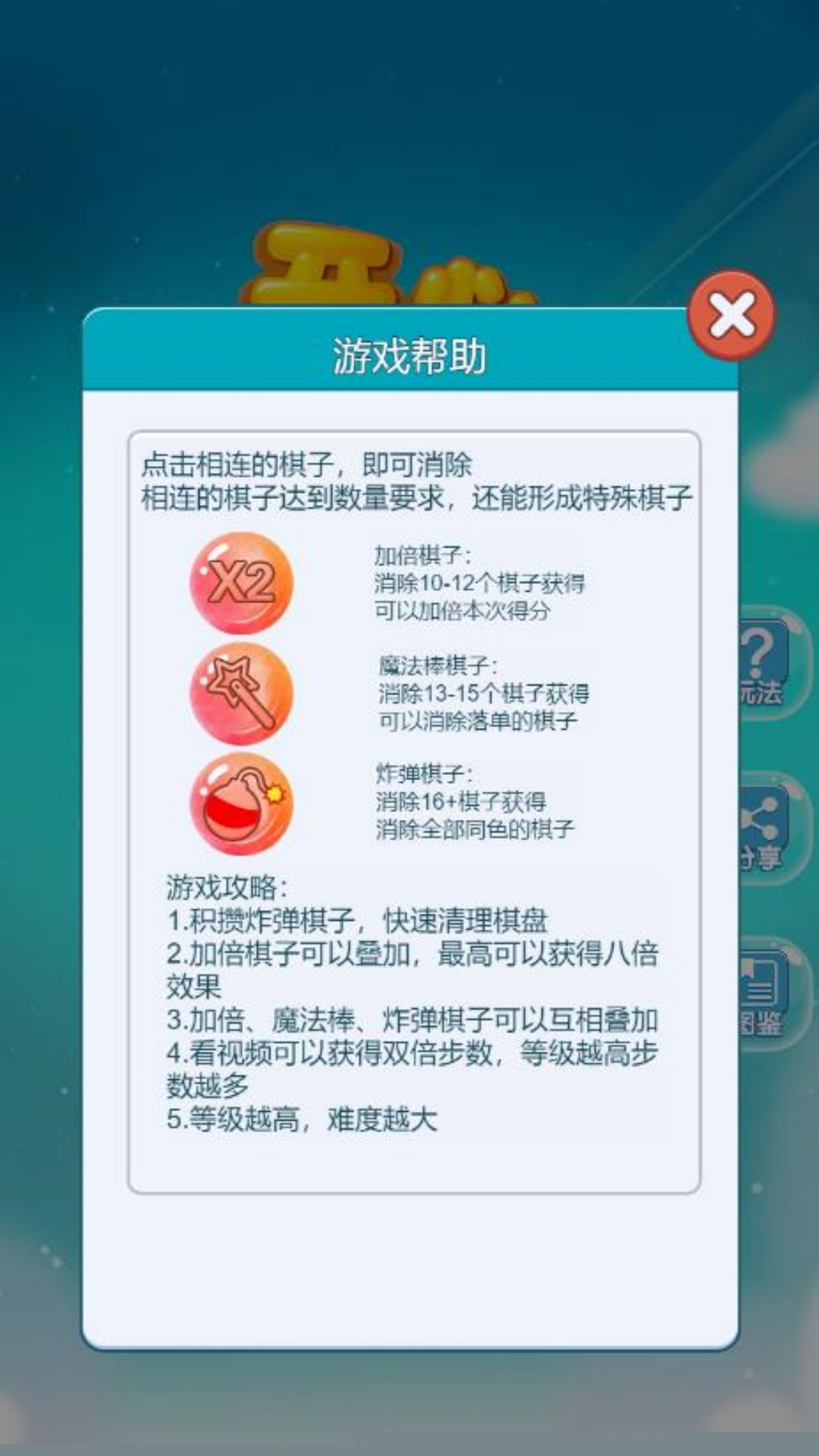Close the 游戏帮助 dialog
The image size is (819, 1456).
coord(731,315)
